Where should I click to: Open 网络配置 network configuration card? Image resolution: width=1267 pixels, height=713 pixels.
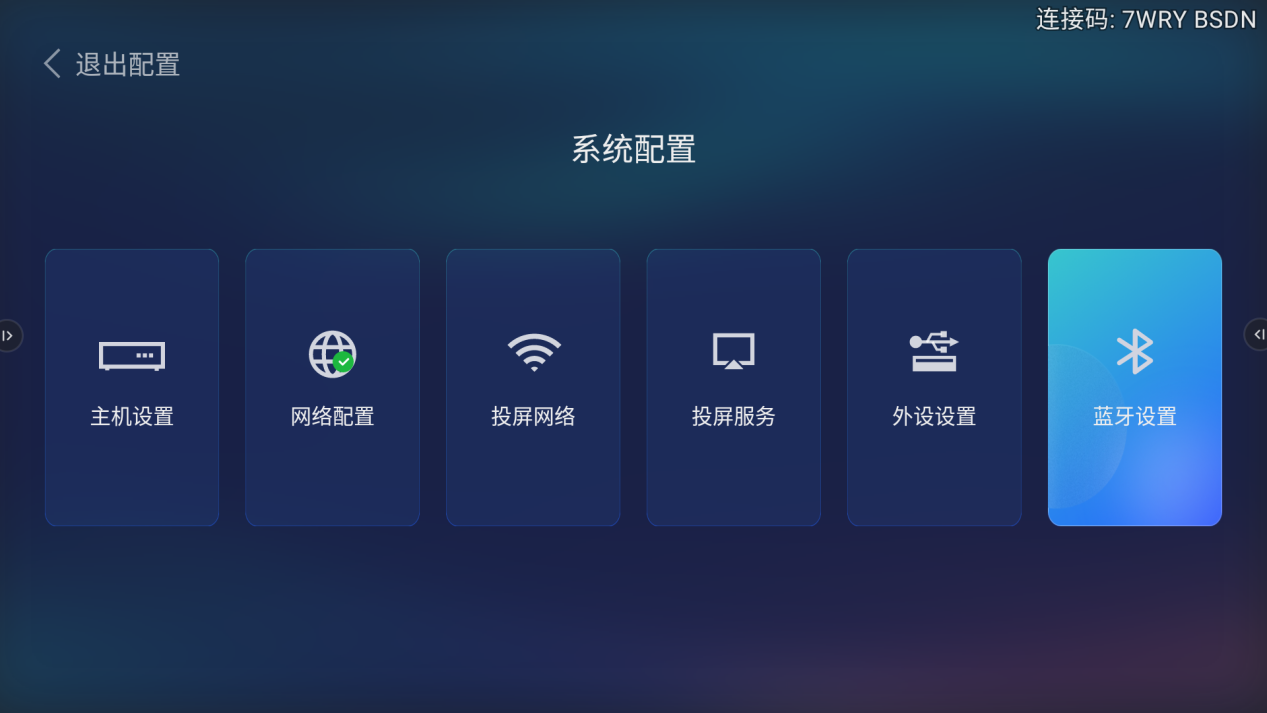coord(332,387)
